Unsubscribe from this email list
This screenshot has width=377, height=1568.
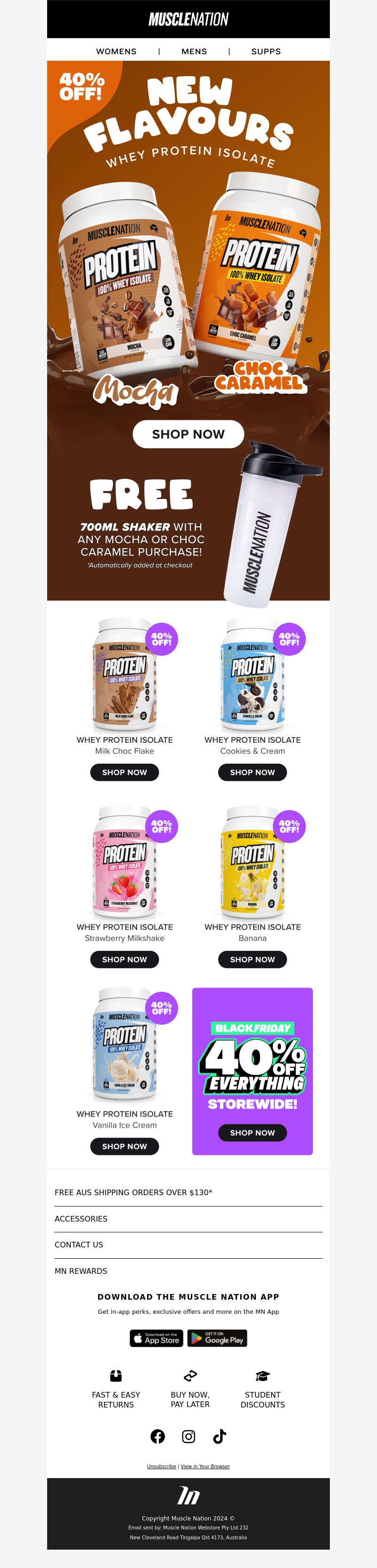(x=161, y=1466)
